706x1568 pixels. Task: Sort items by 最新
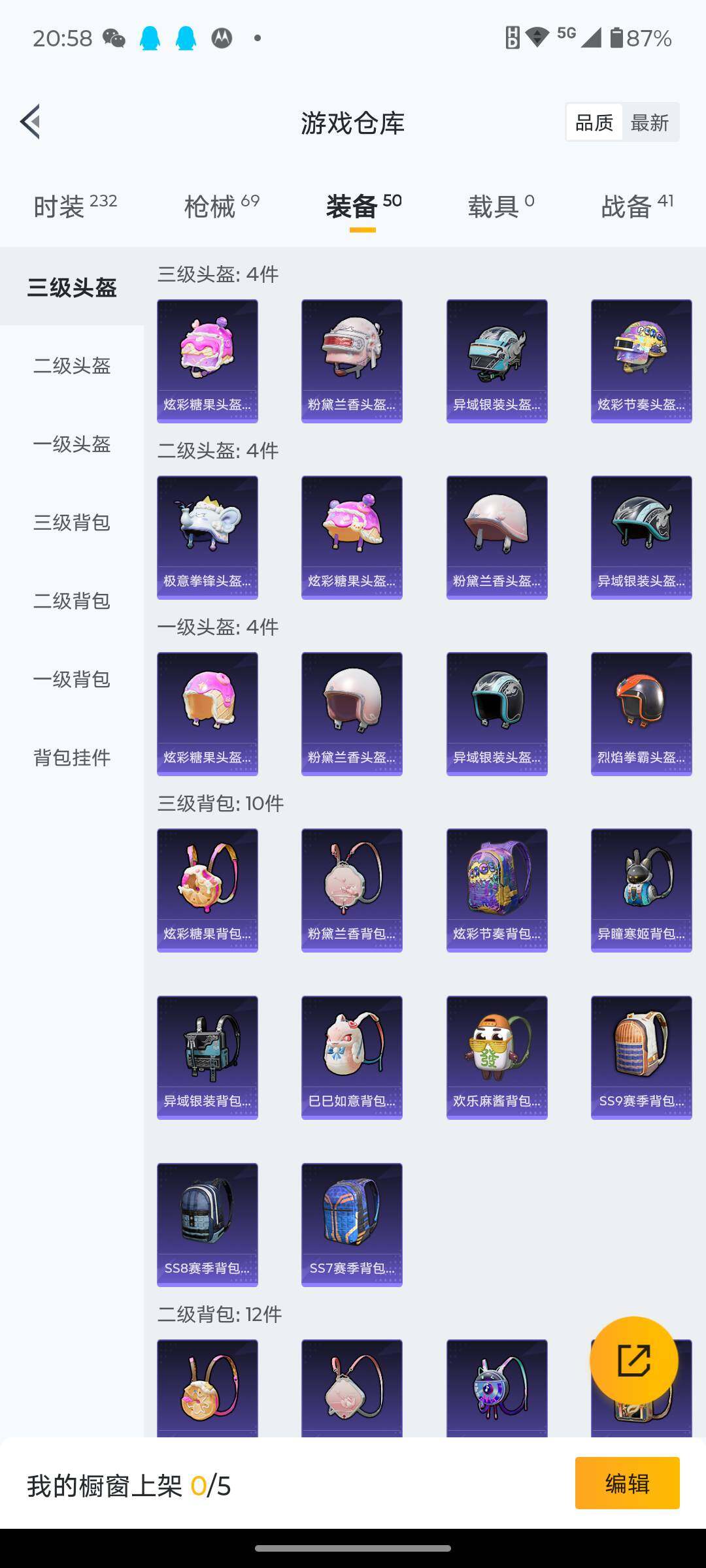(x=649, y=122)
